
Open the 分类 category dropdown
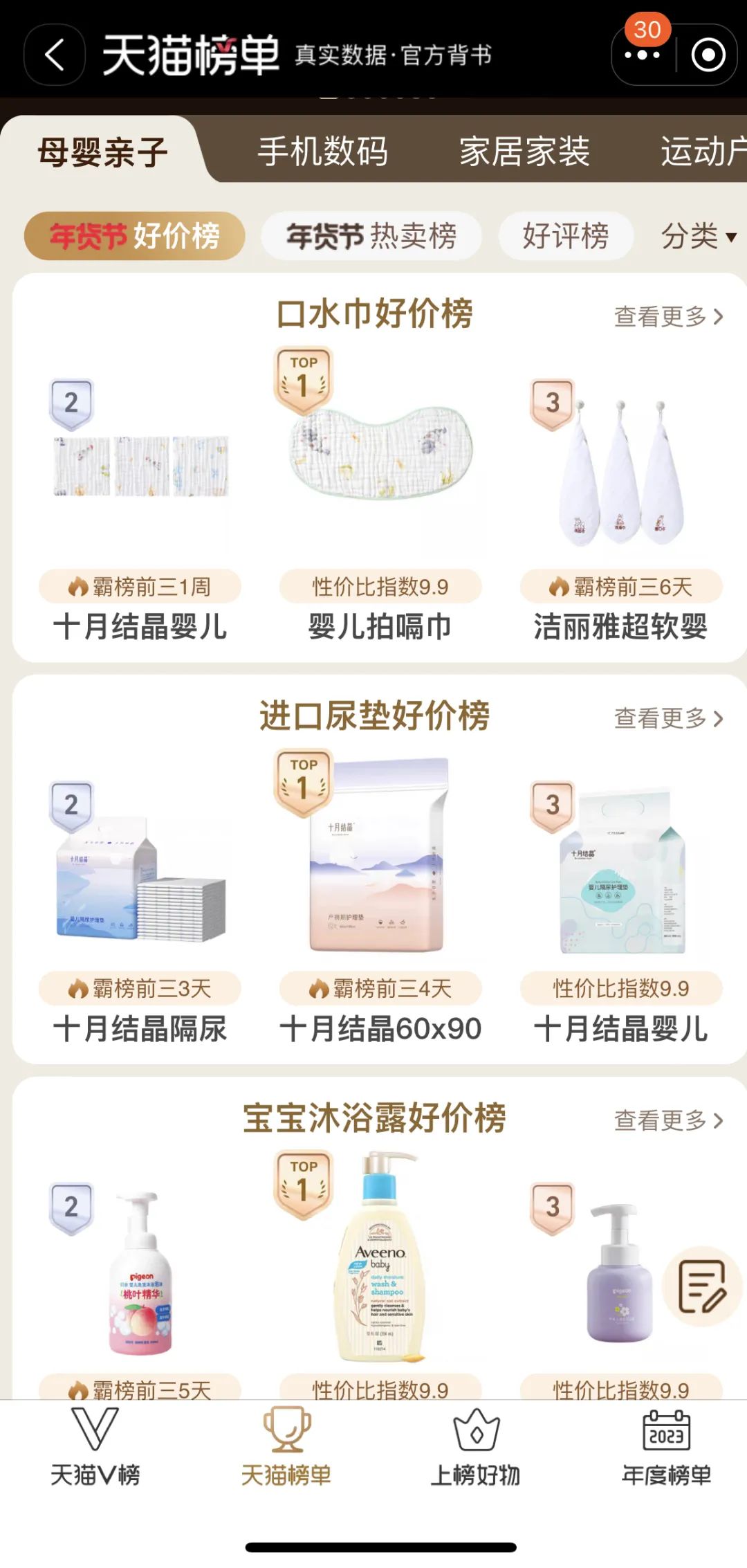[699, 236]
